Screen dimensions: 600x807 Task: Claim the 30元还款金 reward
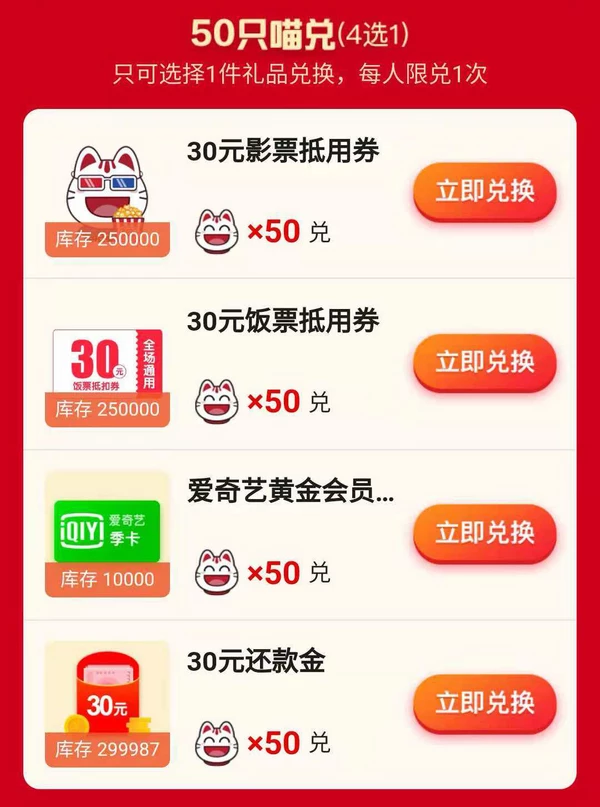[485, 703]
